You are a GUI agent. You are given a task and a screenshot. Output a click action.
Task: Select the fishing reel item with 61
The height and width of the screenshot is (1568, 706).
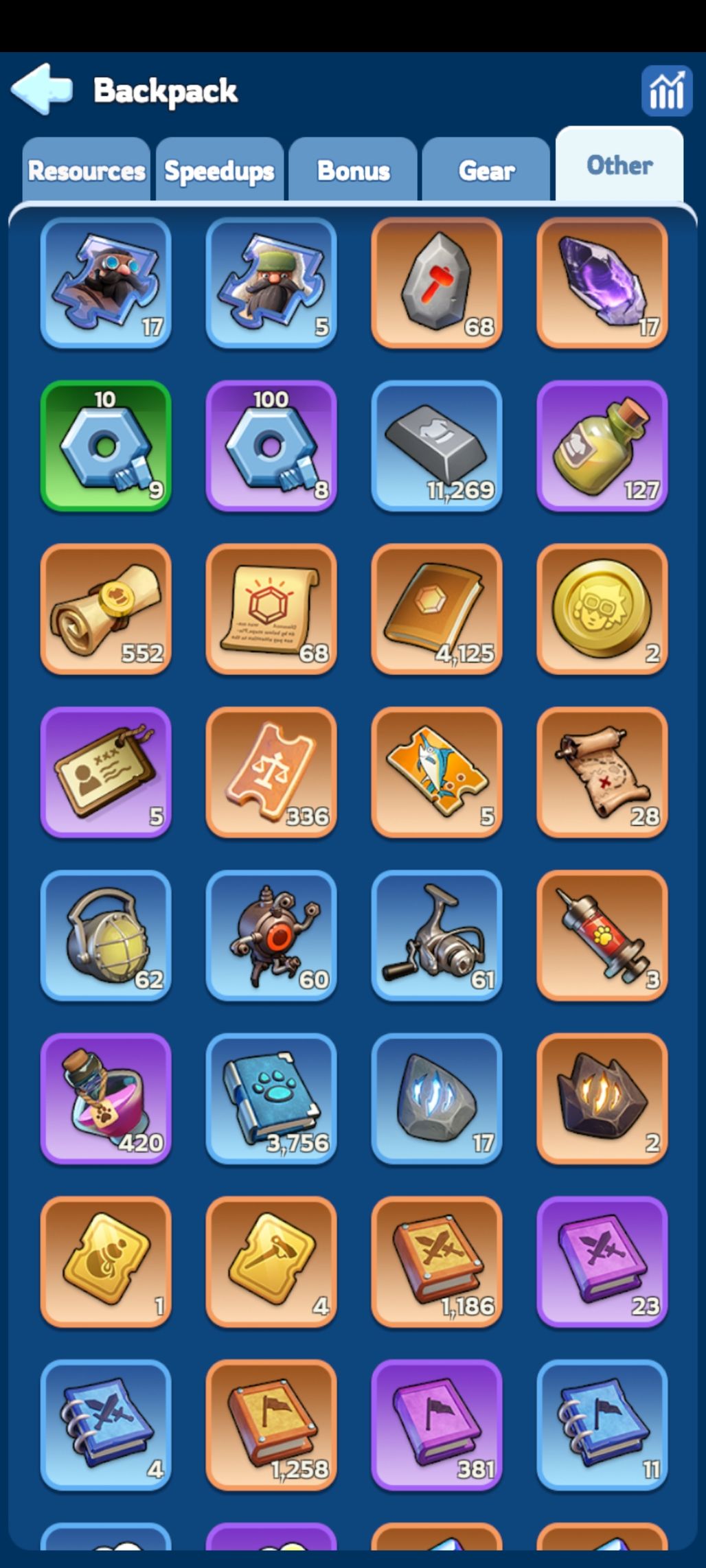[x=436, y=936]
